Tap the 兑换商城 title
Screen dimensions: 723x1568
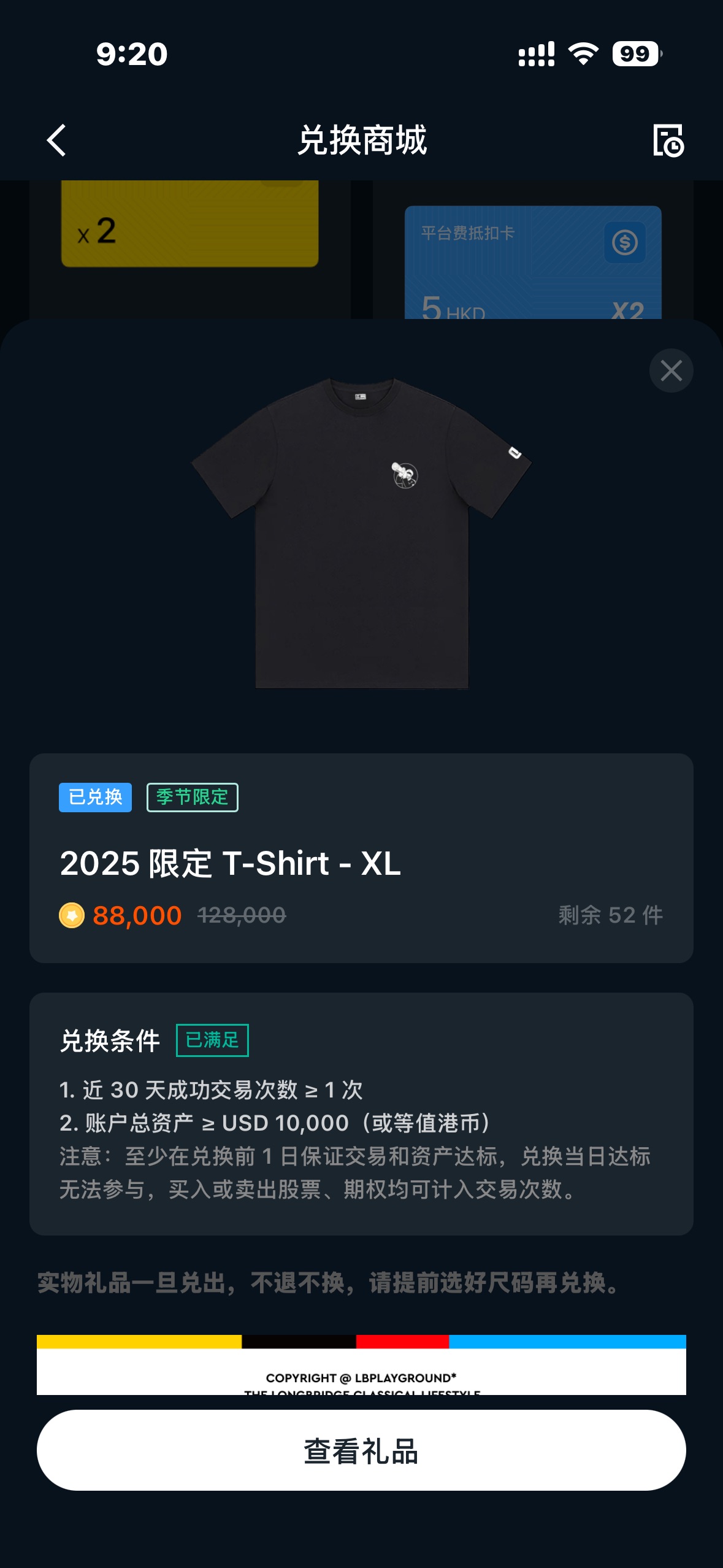pyautogui.click(x=361, y=139)
